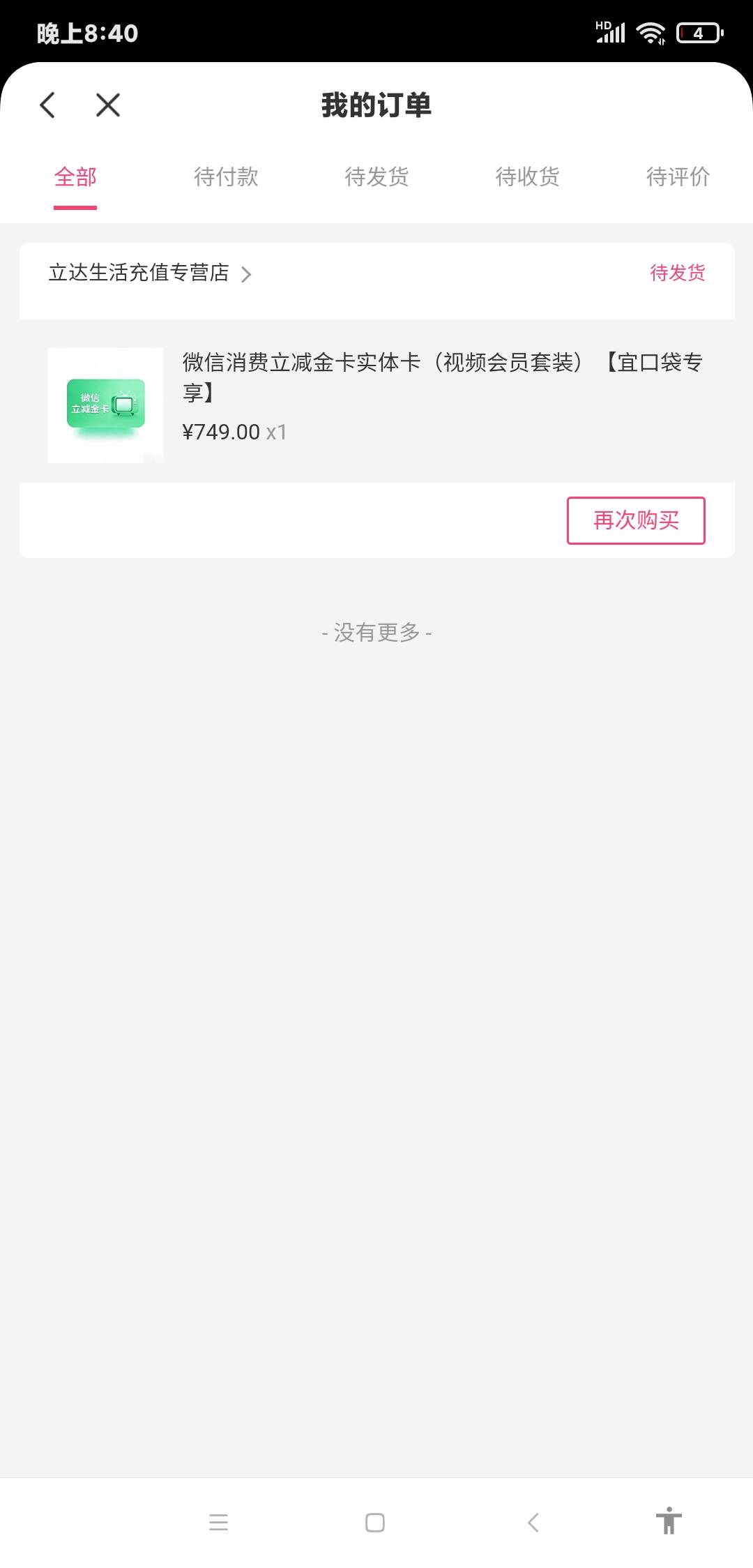Image resolution: width=753 pixels, height=1568 pixels.
Task: Open recent apps from the navigation bar
Action: (x=218, y=1522)
